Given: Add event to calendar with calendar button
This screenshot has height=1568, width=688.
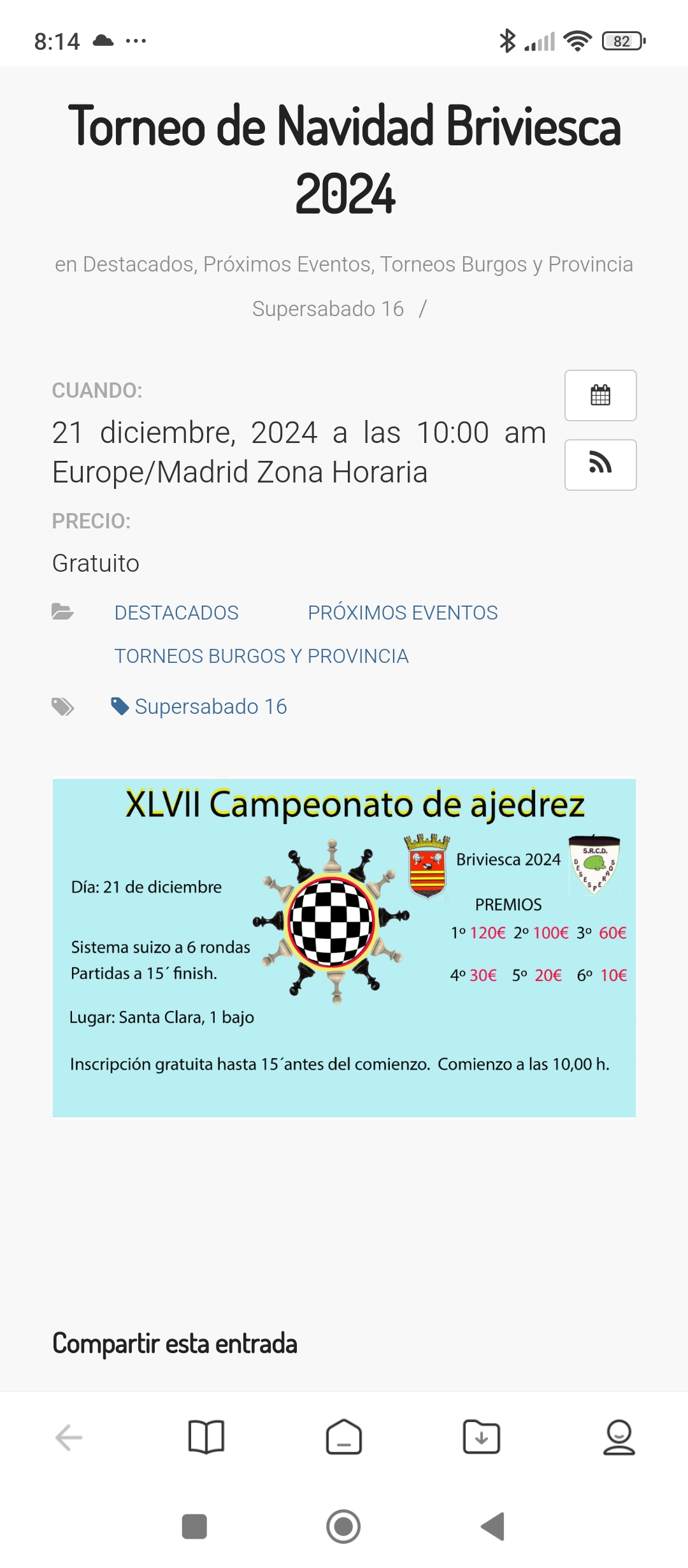Looking at the screenshot, I should click(x=600, y=395).
